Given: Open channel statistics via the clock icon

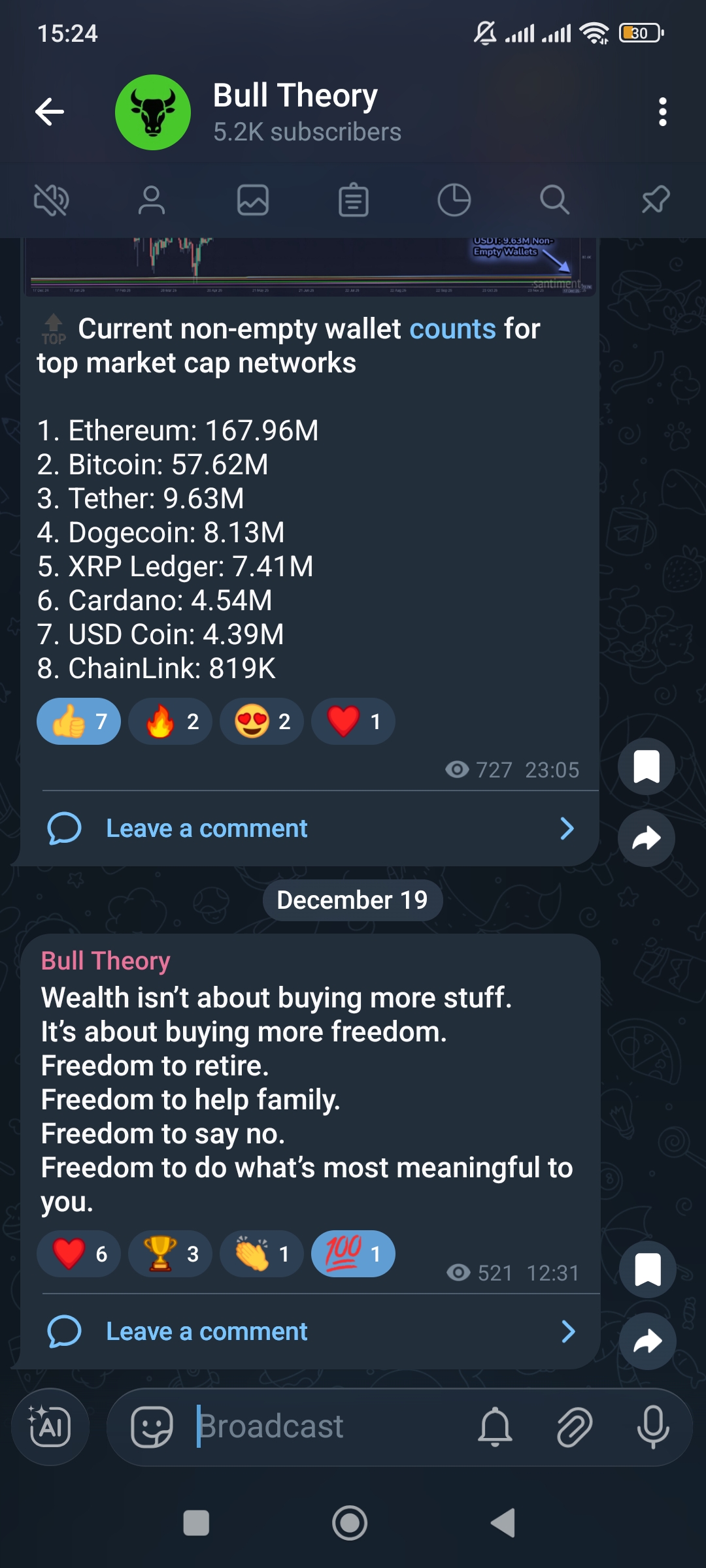Looking at the screenshot, I should coord(454,199).
